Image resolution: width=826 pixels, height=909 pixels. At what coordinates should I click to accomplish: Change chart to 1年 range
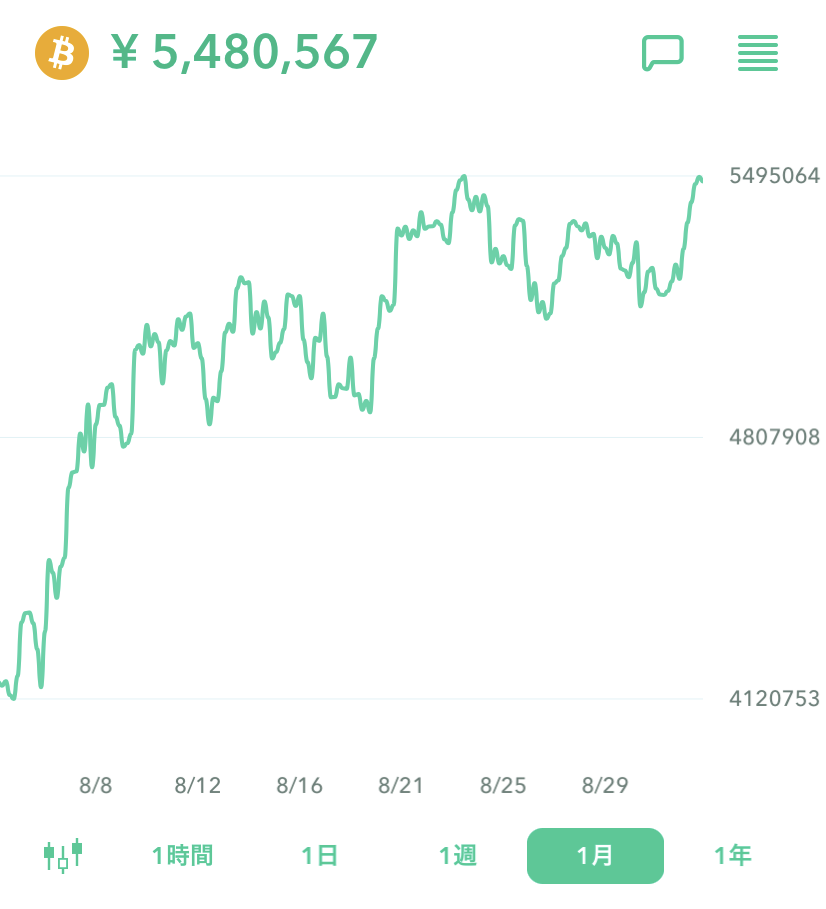pos(732,856)
